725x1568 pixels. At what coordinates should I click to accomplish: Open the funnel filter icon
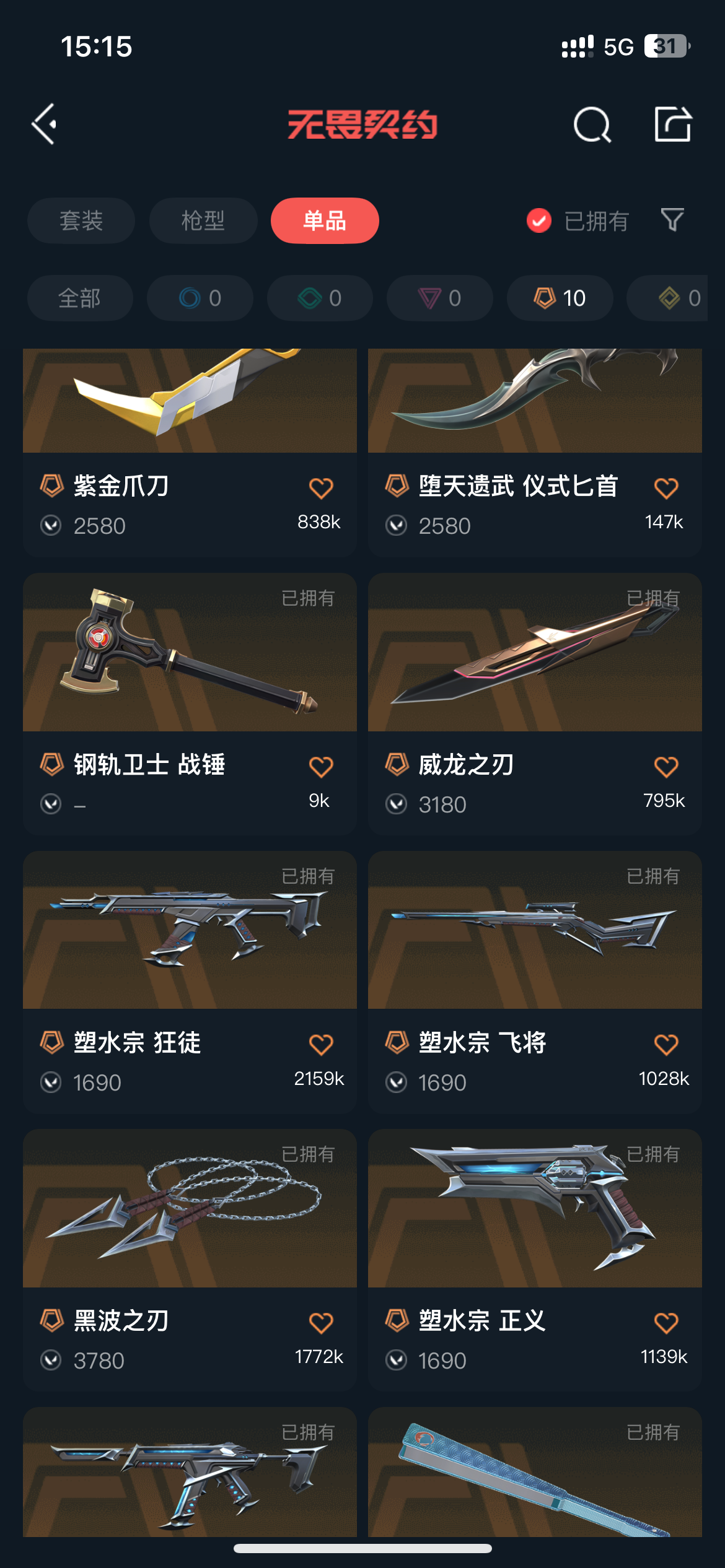coord(672,220)
